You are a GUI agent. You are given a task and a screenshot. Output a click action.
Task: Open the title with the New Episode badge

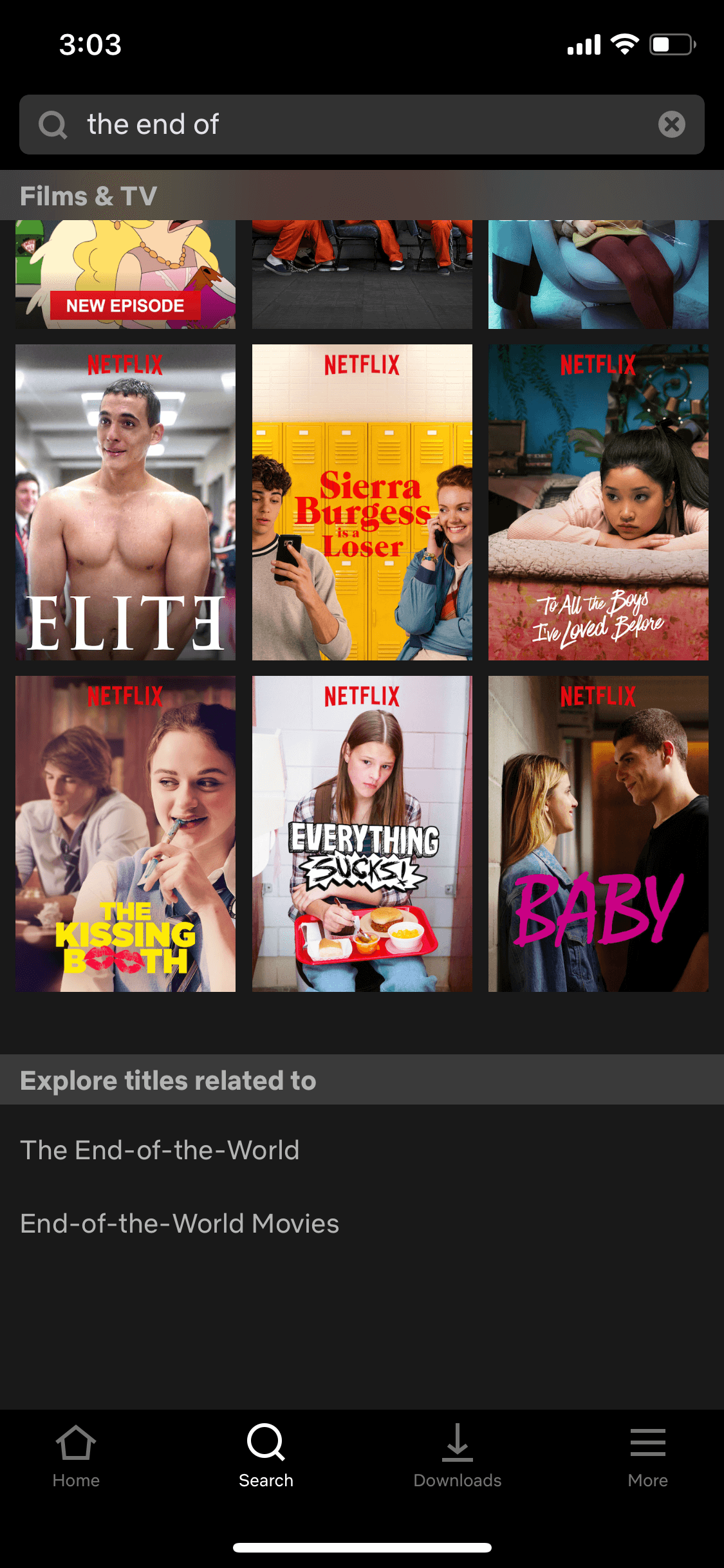pos(125,275)
